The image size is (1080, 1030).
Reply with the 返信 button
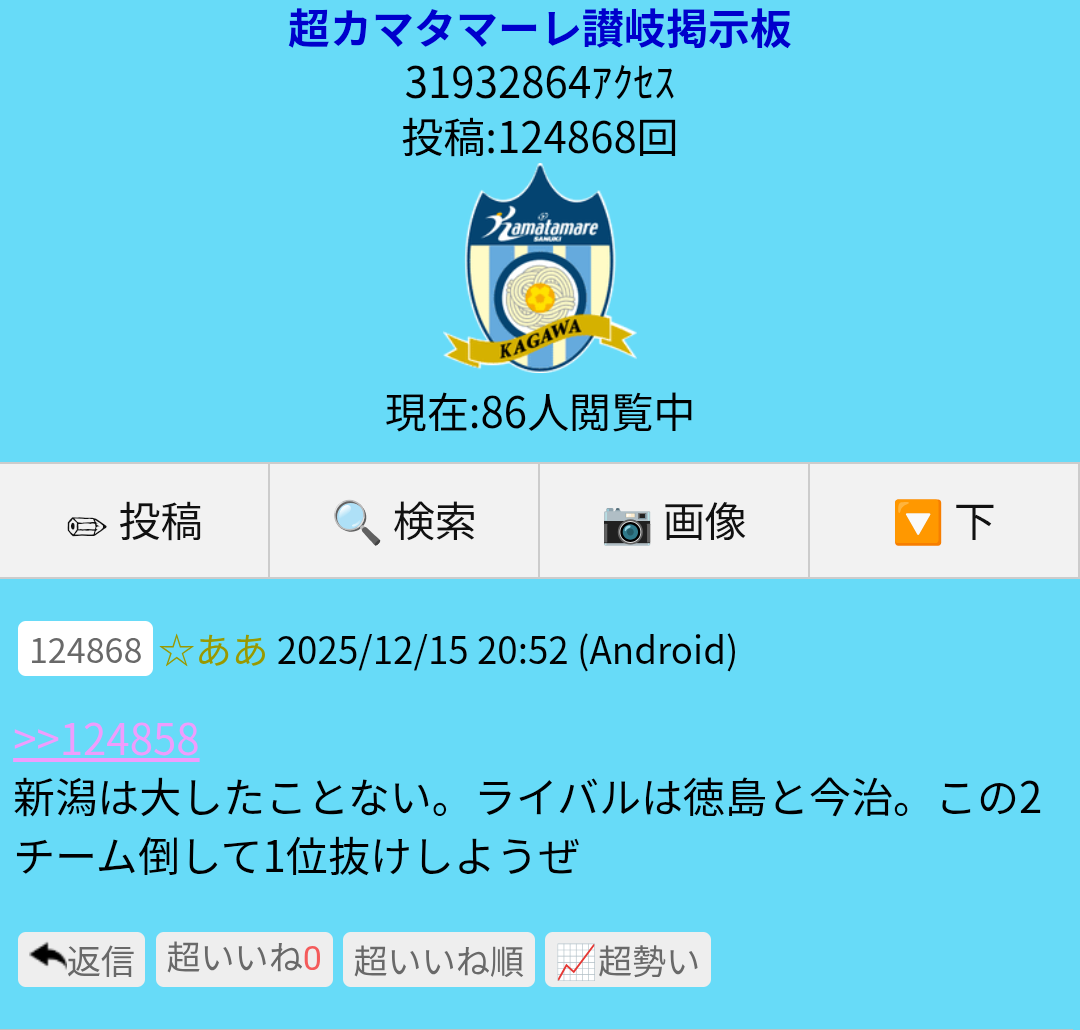click(81, 960)
